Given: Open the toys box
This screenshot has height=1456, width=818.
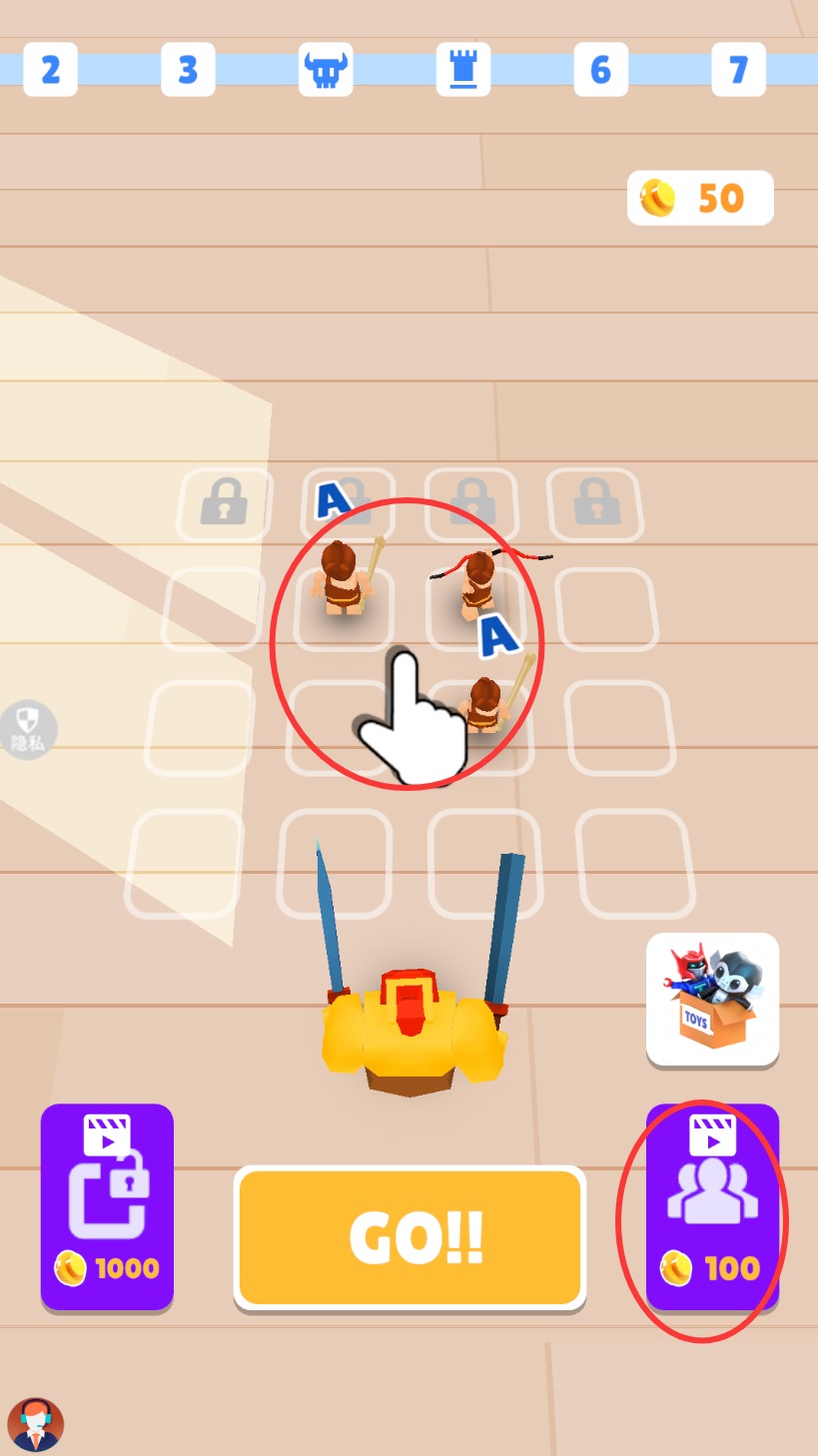Looking at the screenshot, I should tap(712, 999).
